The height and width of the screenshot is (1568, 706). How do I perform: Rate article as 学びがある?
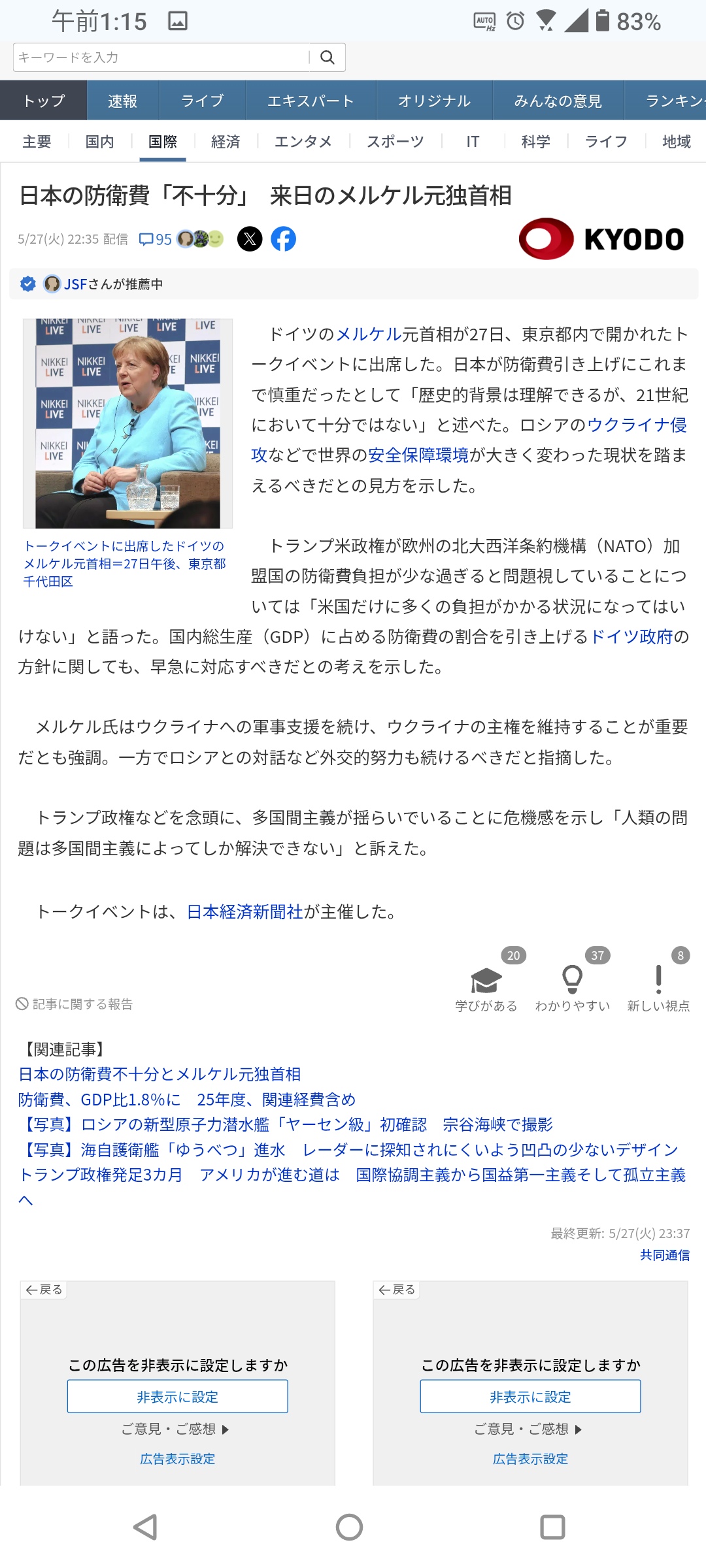point(486,981)
